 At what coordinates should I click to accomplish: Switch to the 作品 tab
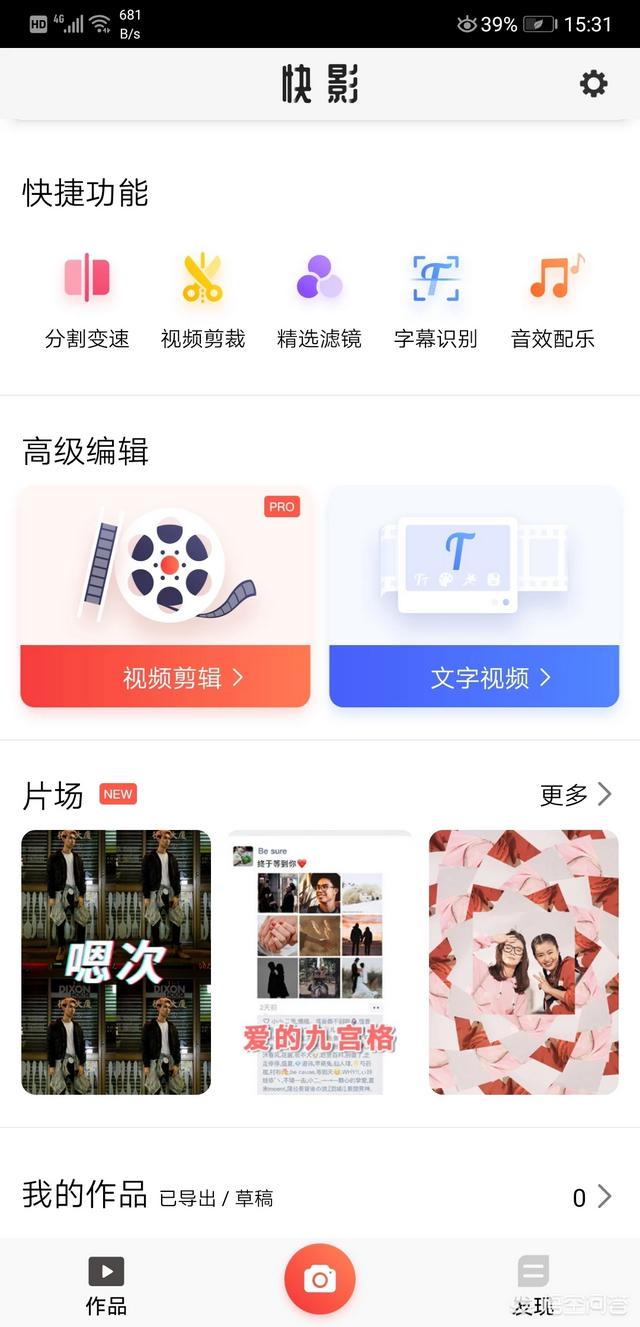[106, 1285]
